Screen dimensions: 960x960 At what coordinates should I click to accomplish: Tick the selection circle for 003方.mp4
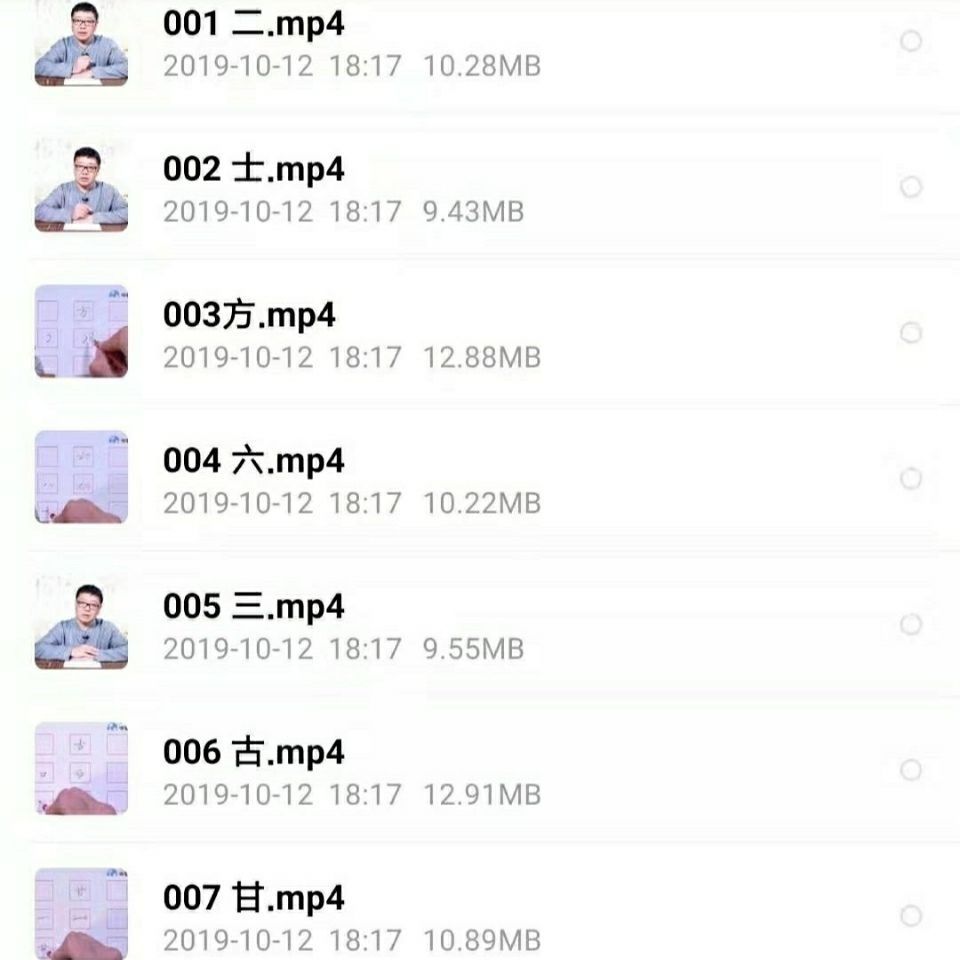click(910, 333)
